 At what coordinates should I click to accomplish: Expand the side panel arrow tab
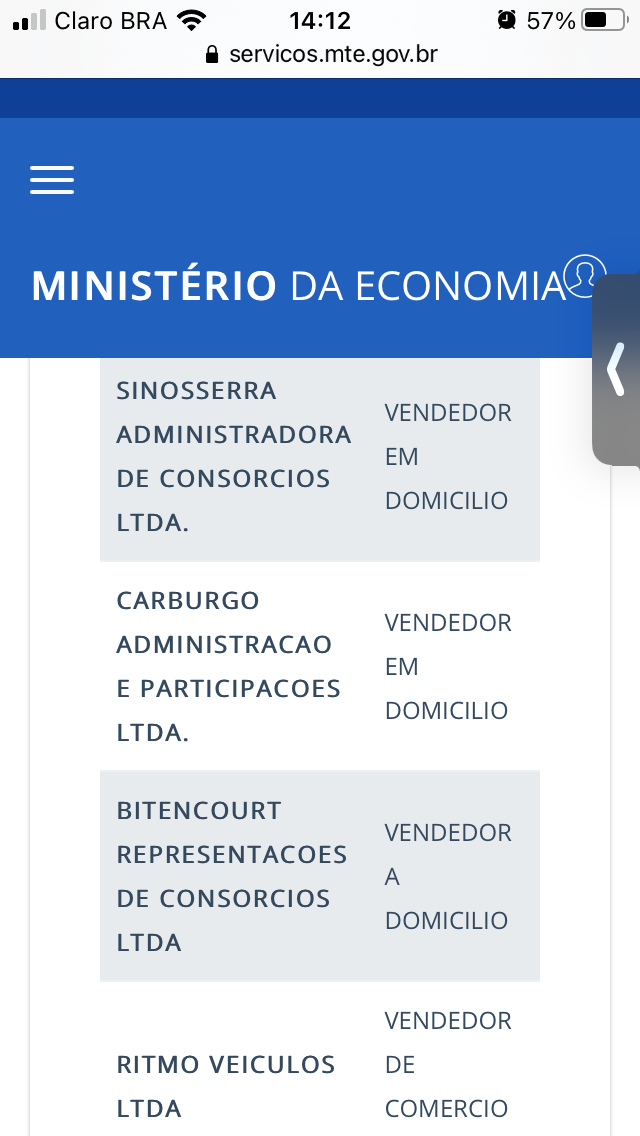tap(616, 369)
